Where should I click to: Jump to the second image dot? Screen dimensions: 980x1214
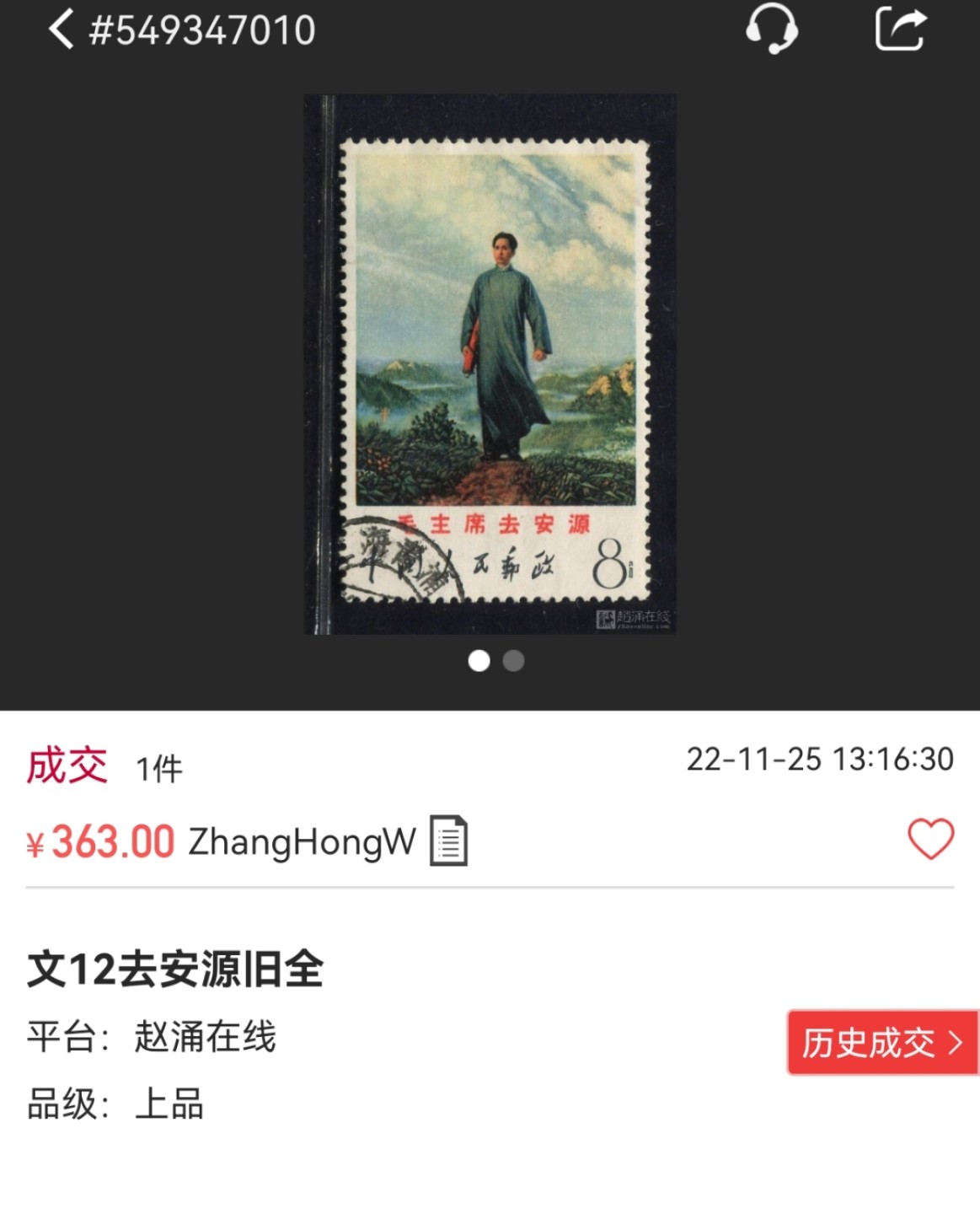click(513, 661)
